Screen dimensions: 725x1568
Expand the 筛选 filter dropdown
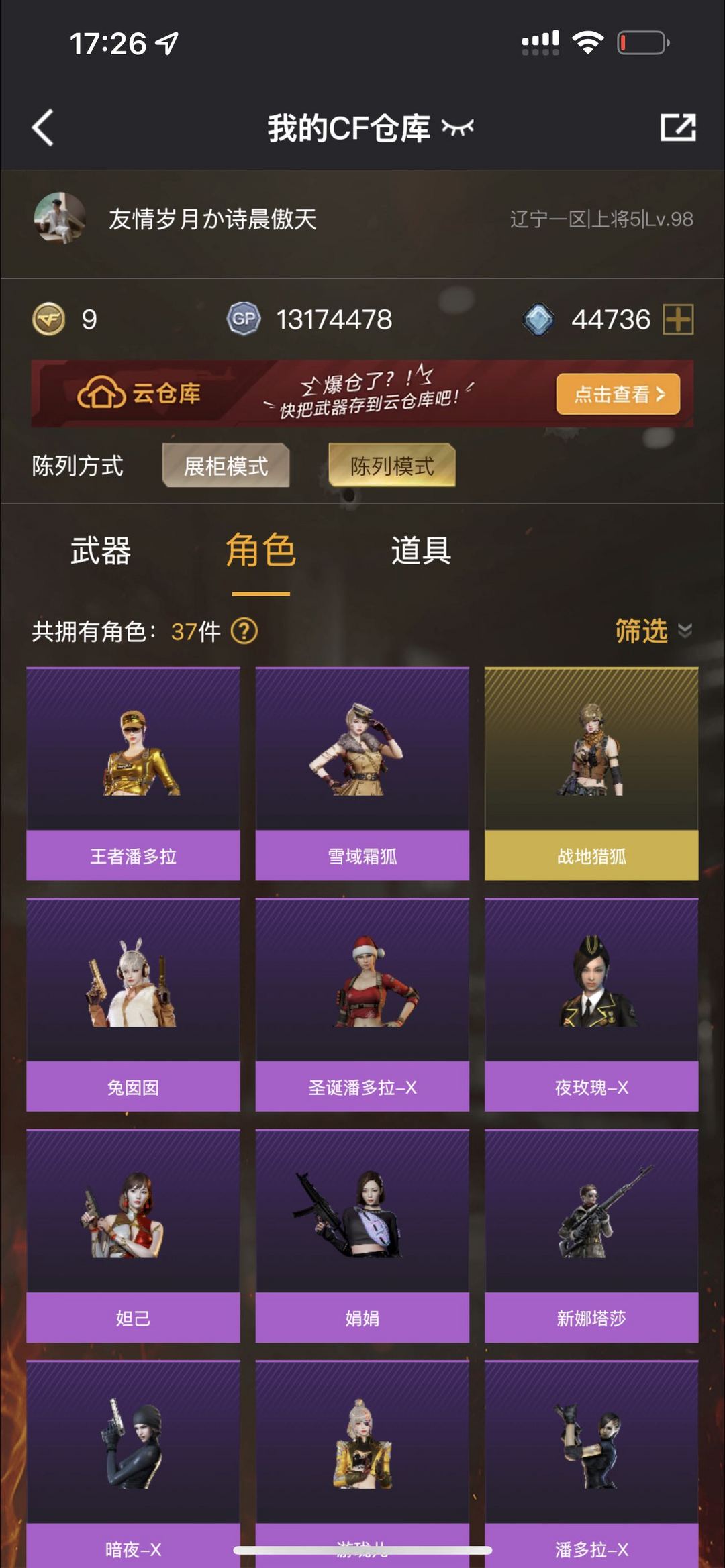652,631
